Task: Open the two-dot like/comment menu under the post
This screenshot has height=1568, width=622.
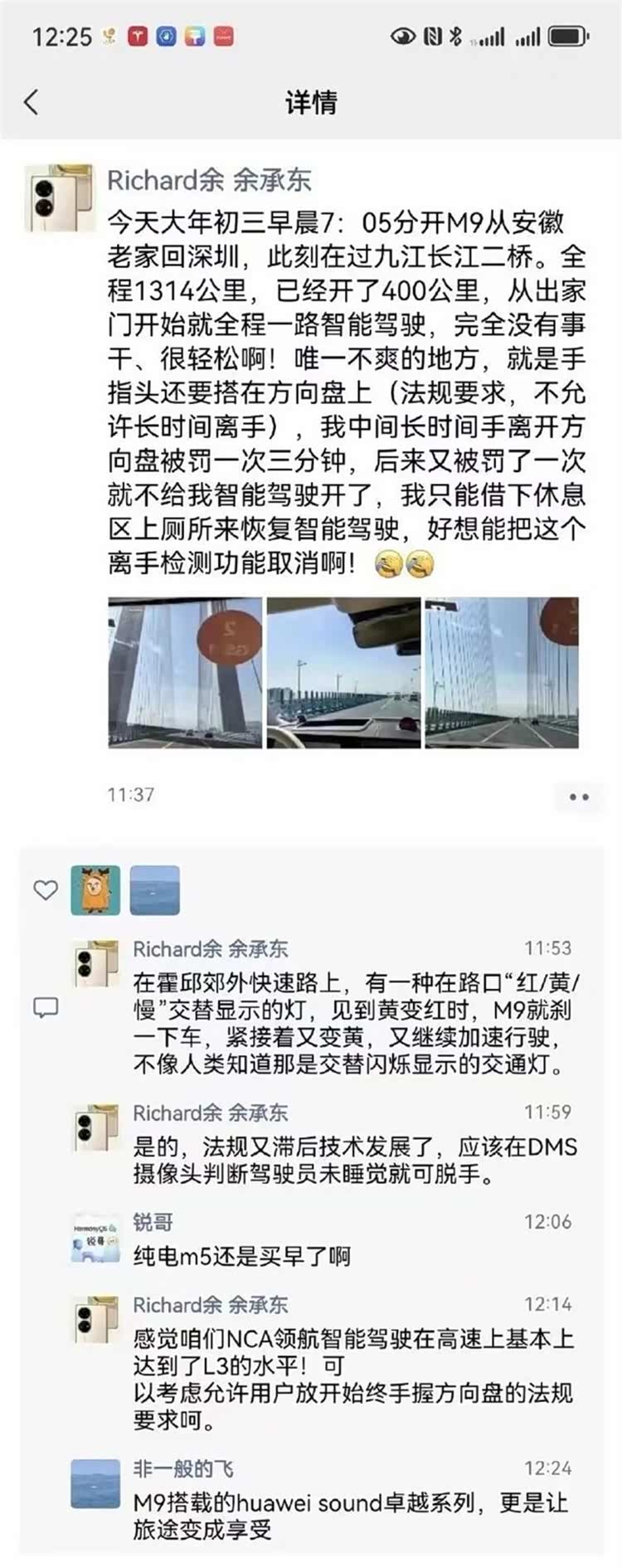Action: coord(578,796)
